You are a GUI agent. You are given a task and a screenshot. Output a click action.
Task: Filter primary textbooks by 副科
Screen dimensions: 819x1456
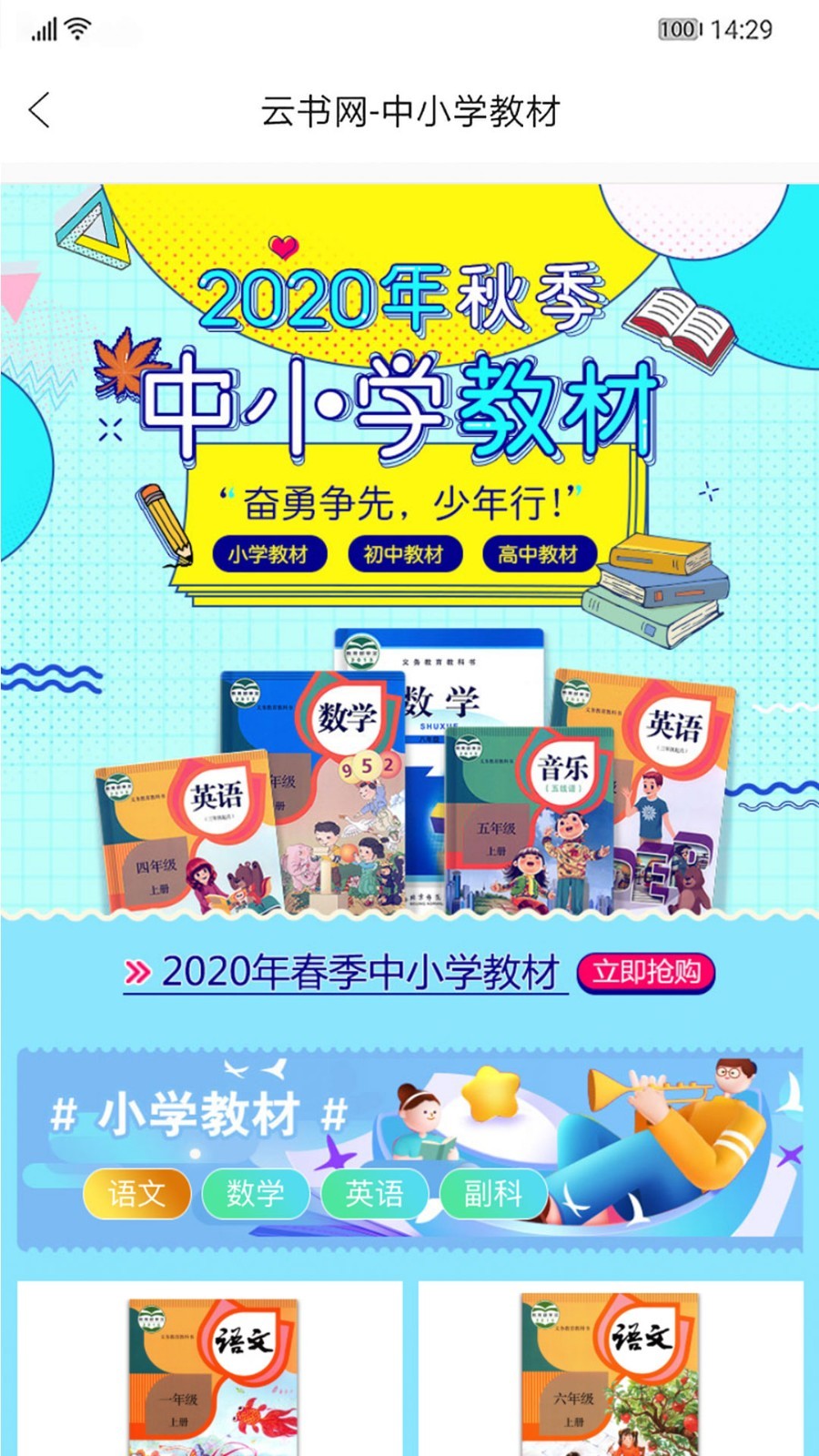pyautogui.click(x=493, y=1193)
